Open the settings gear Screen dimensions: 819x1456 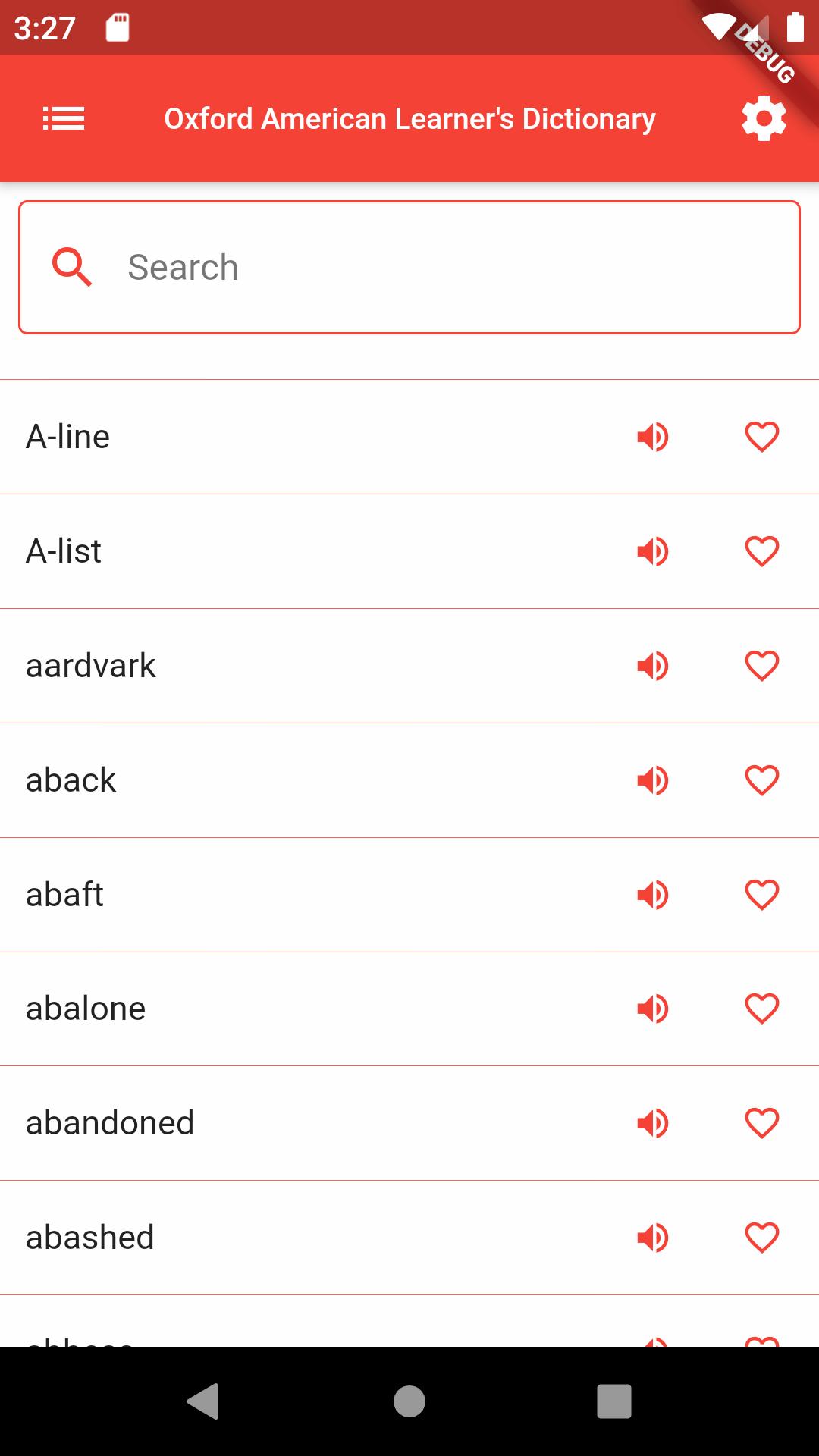764,119
